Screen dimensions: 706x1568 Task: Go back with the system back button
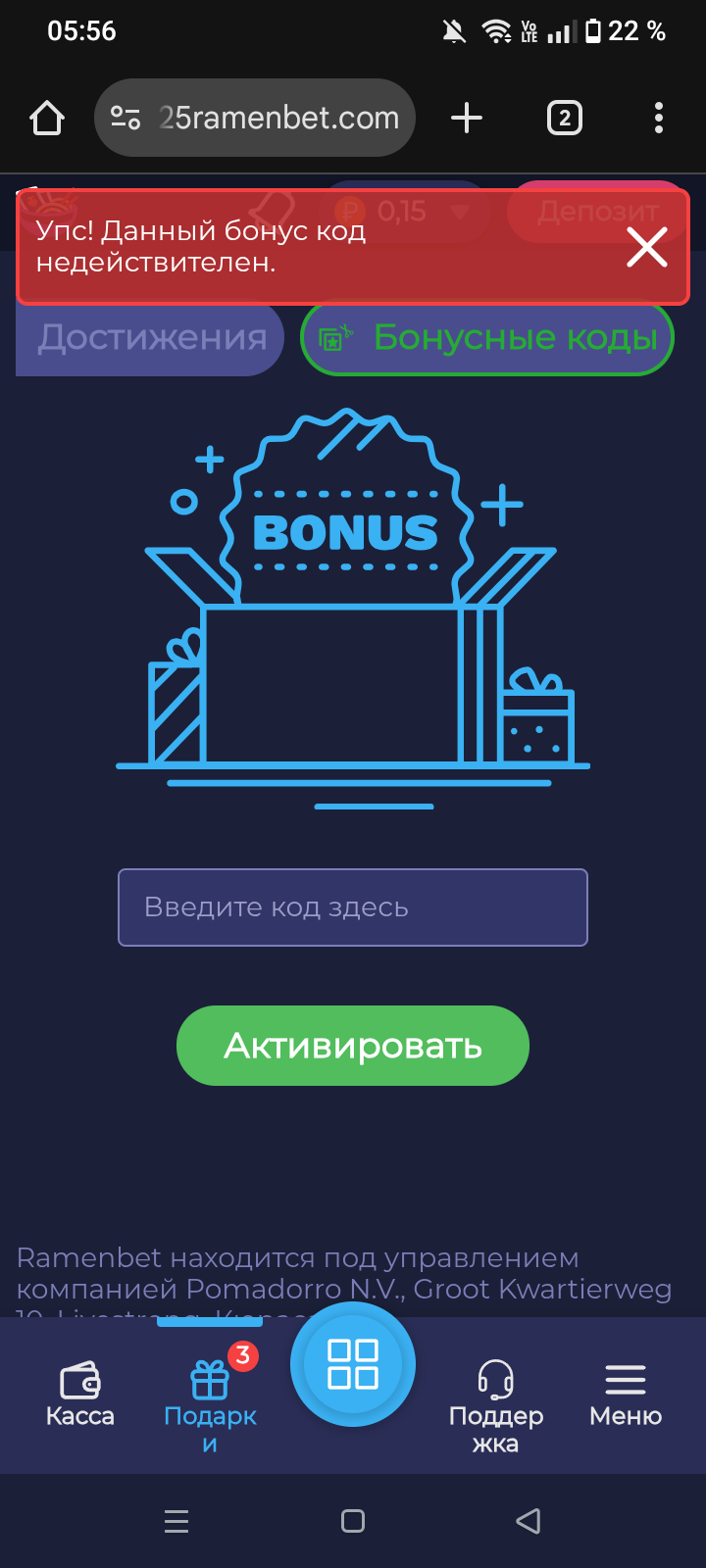528,1521
